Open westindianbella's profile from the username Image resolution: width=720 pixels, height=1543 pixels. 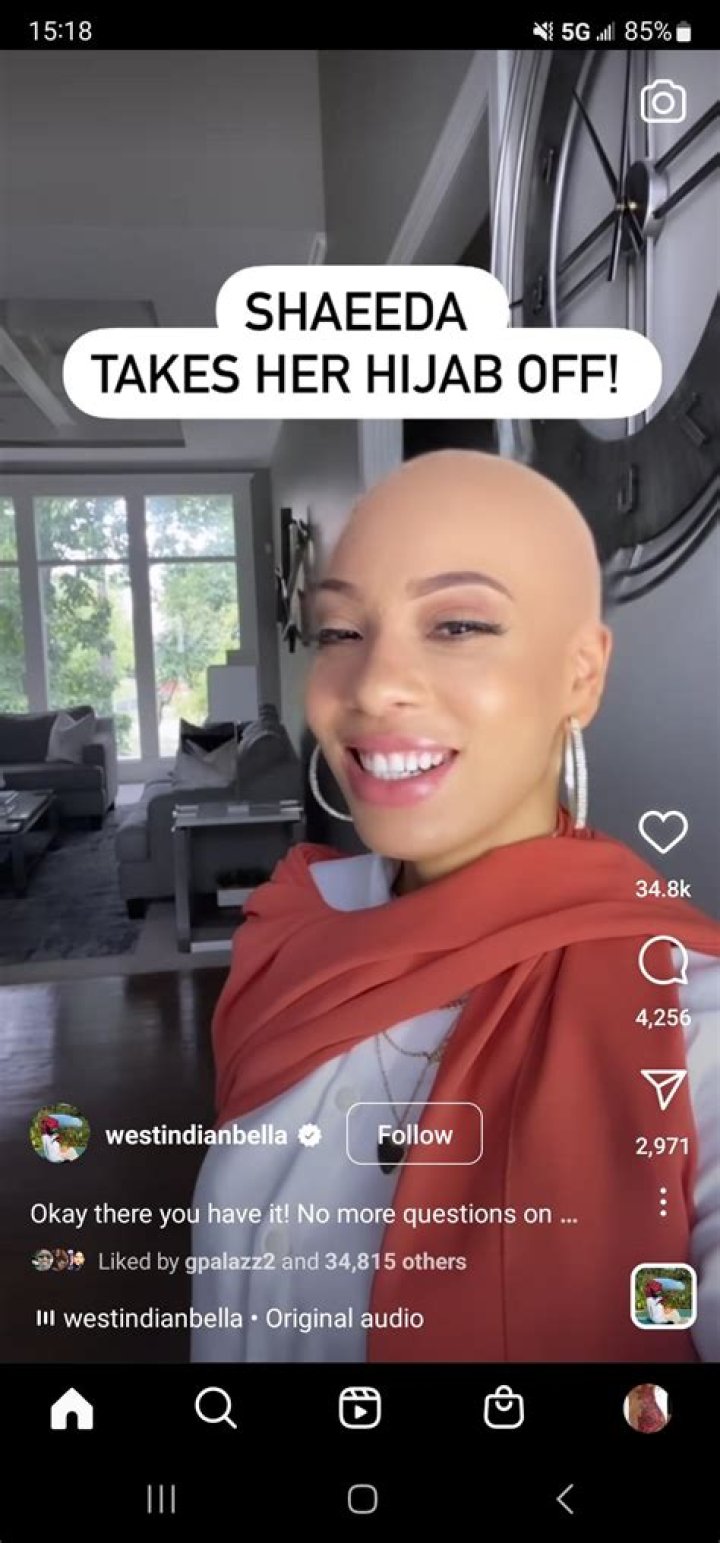coord(196,1135)
